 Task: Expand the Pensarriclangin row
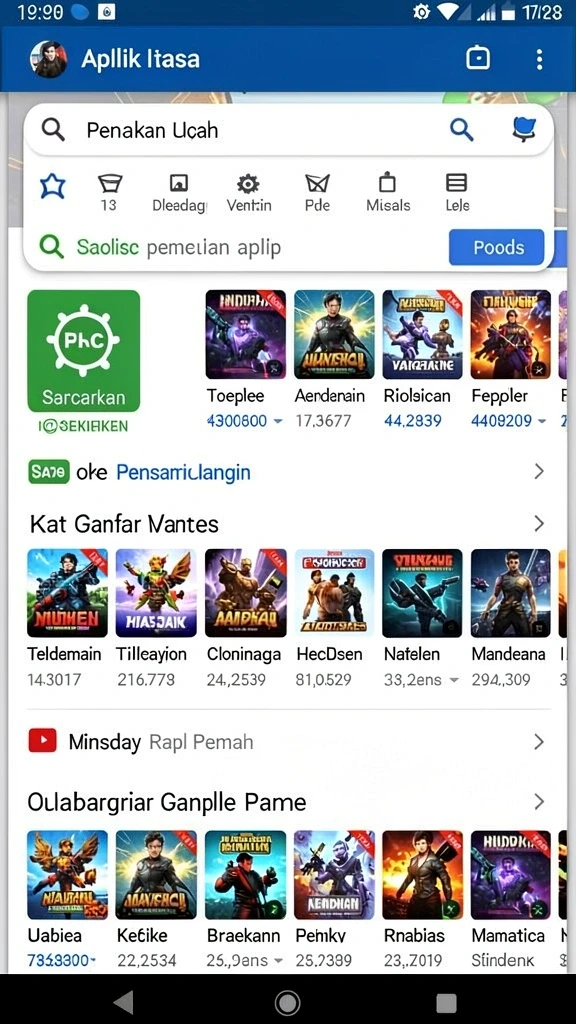tap(287, 472)
